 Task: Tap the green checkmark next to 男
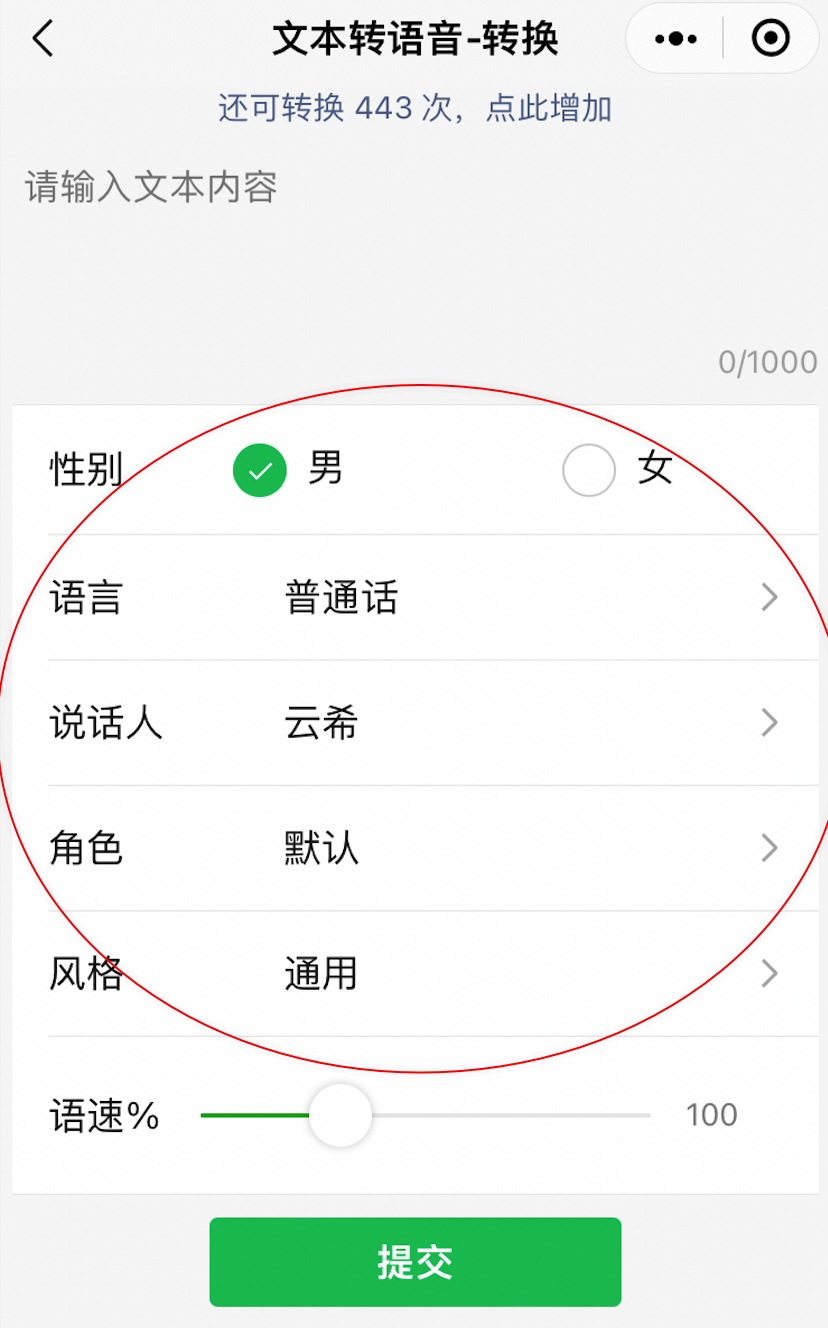click(259, 470)
